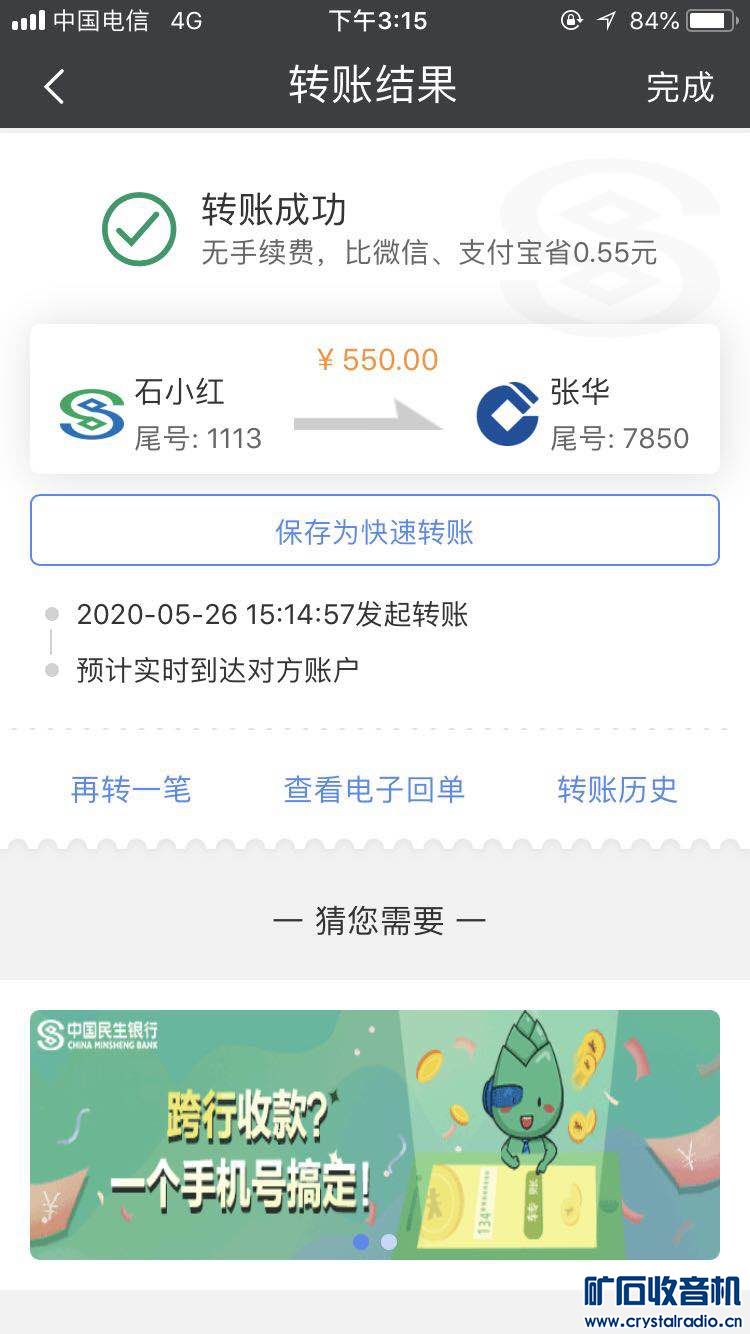The image size is (750, 1334).
Task: Select the second banner page indicator dot
Action: coord(389,1241)
